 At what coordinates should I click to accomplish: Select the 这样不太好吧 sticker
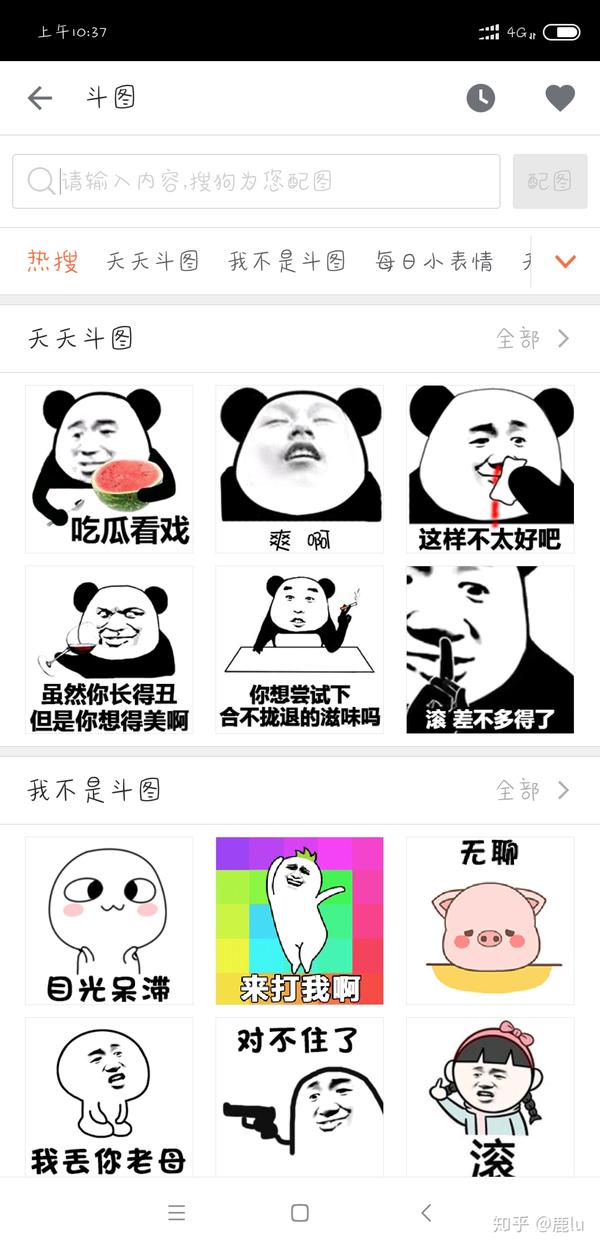pyautogui.click(x=490, y=468)
